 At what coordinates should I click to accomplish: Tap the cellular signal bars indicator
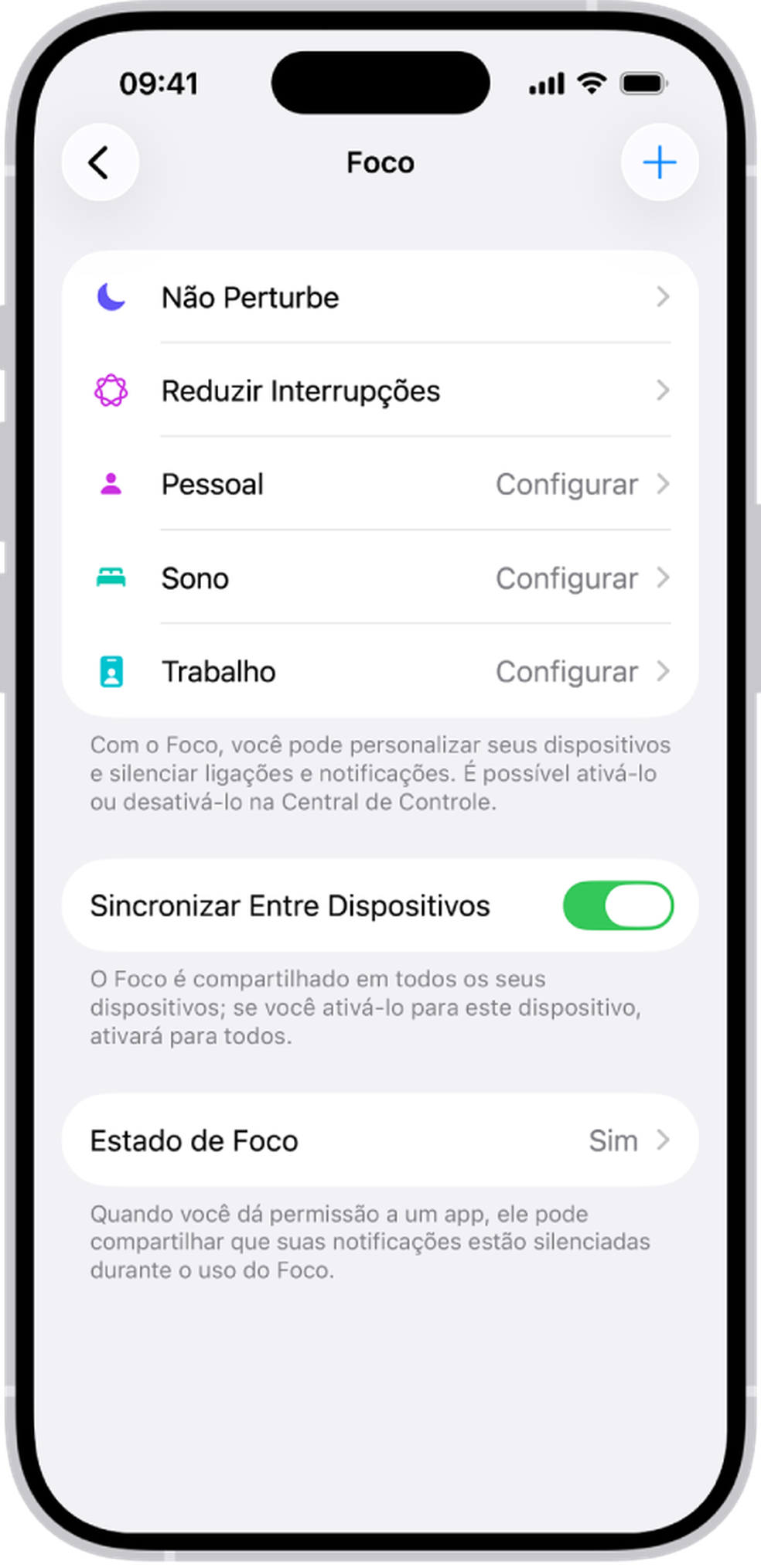pos(544,84)
